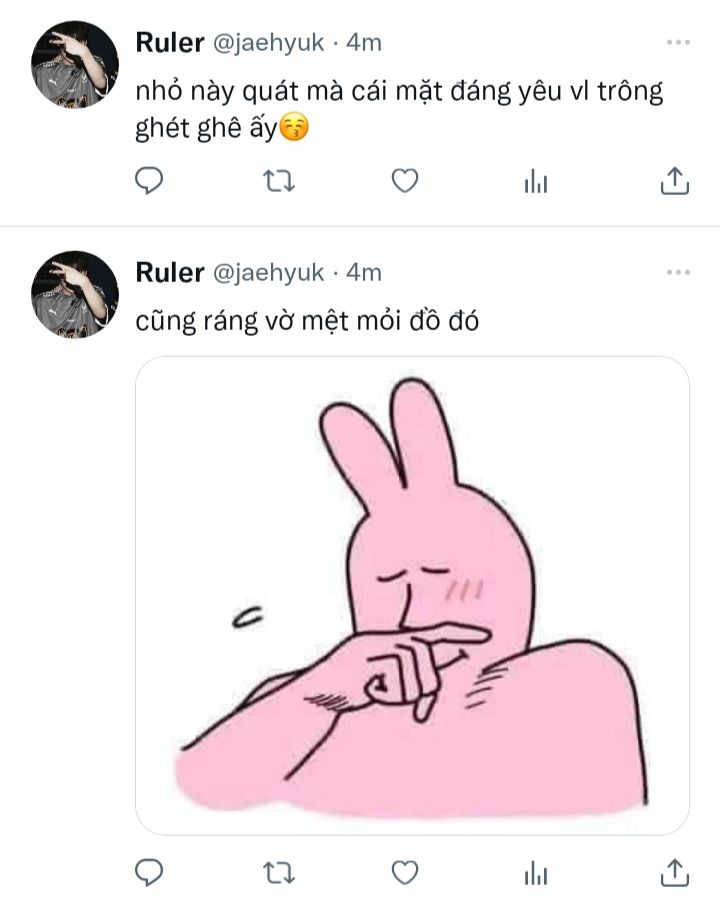Open Ruler's avatar on "nhỏ này quát" tweet
This screenshot has width=720, height=908.
click(x=75, y=64)
